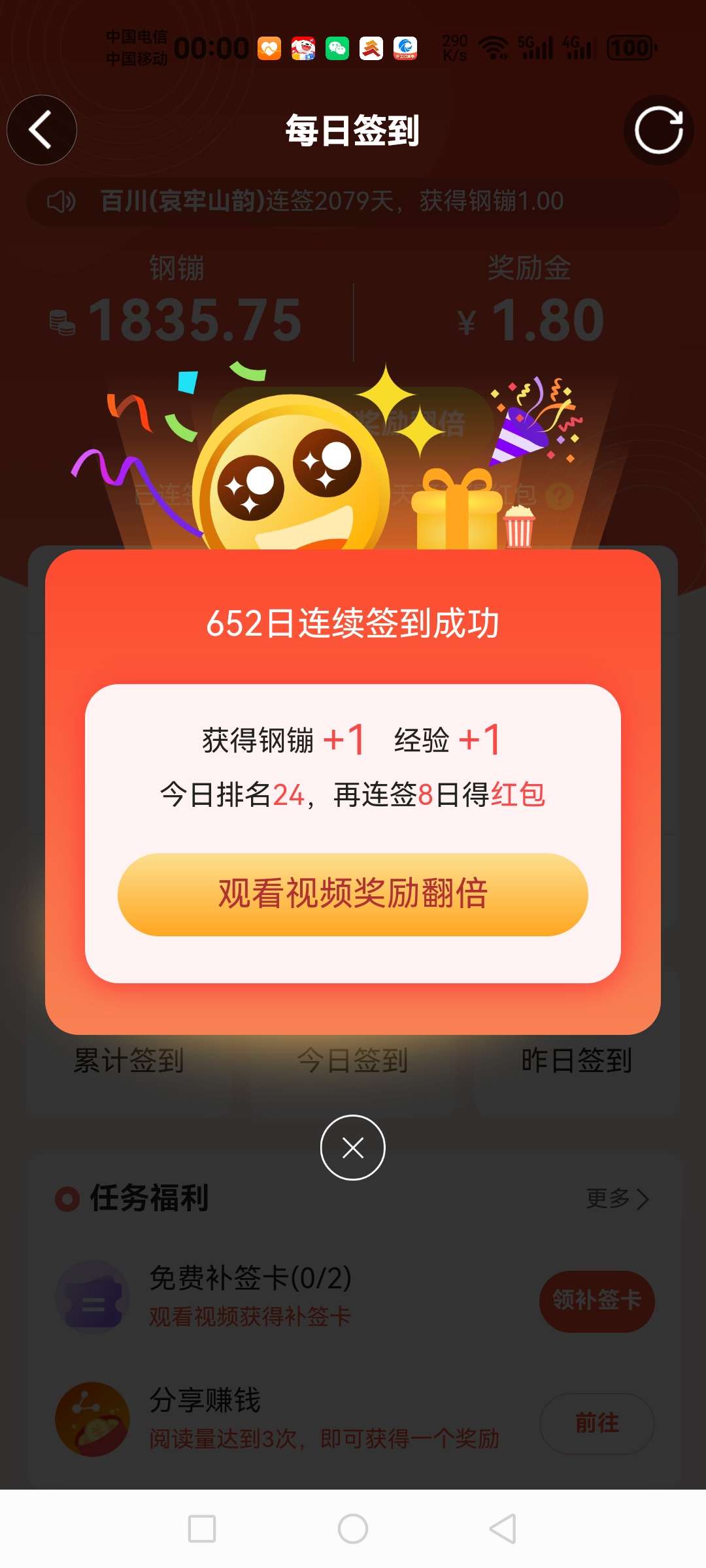Close the sign-in success popup
The image size is (706, 1568).
point(353,1147)
